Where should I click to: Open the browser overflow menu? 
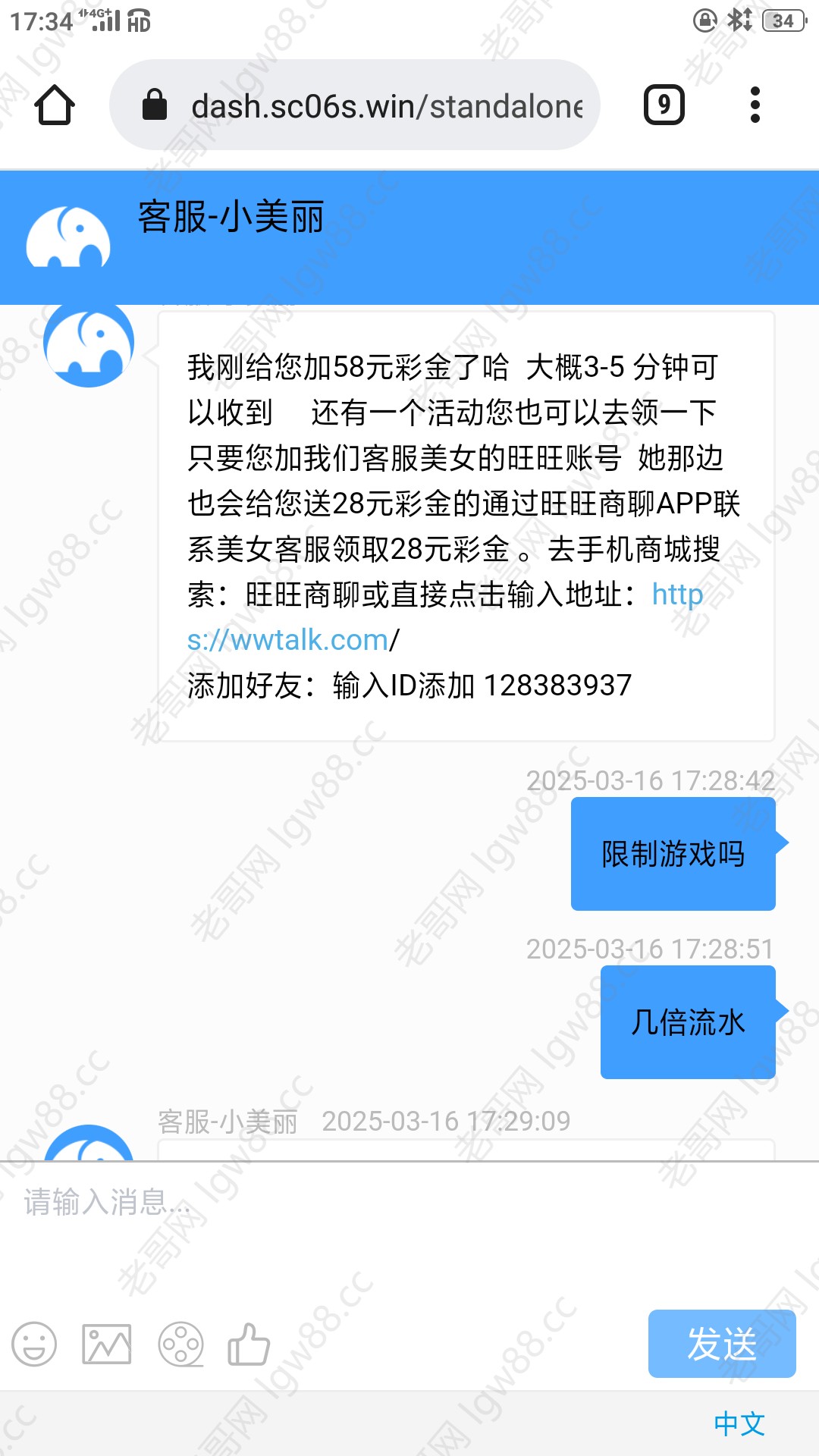pos(755,105)
